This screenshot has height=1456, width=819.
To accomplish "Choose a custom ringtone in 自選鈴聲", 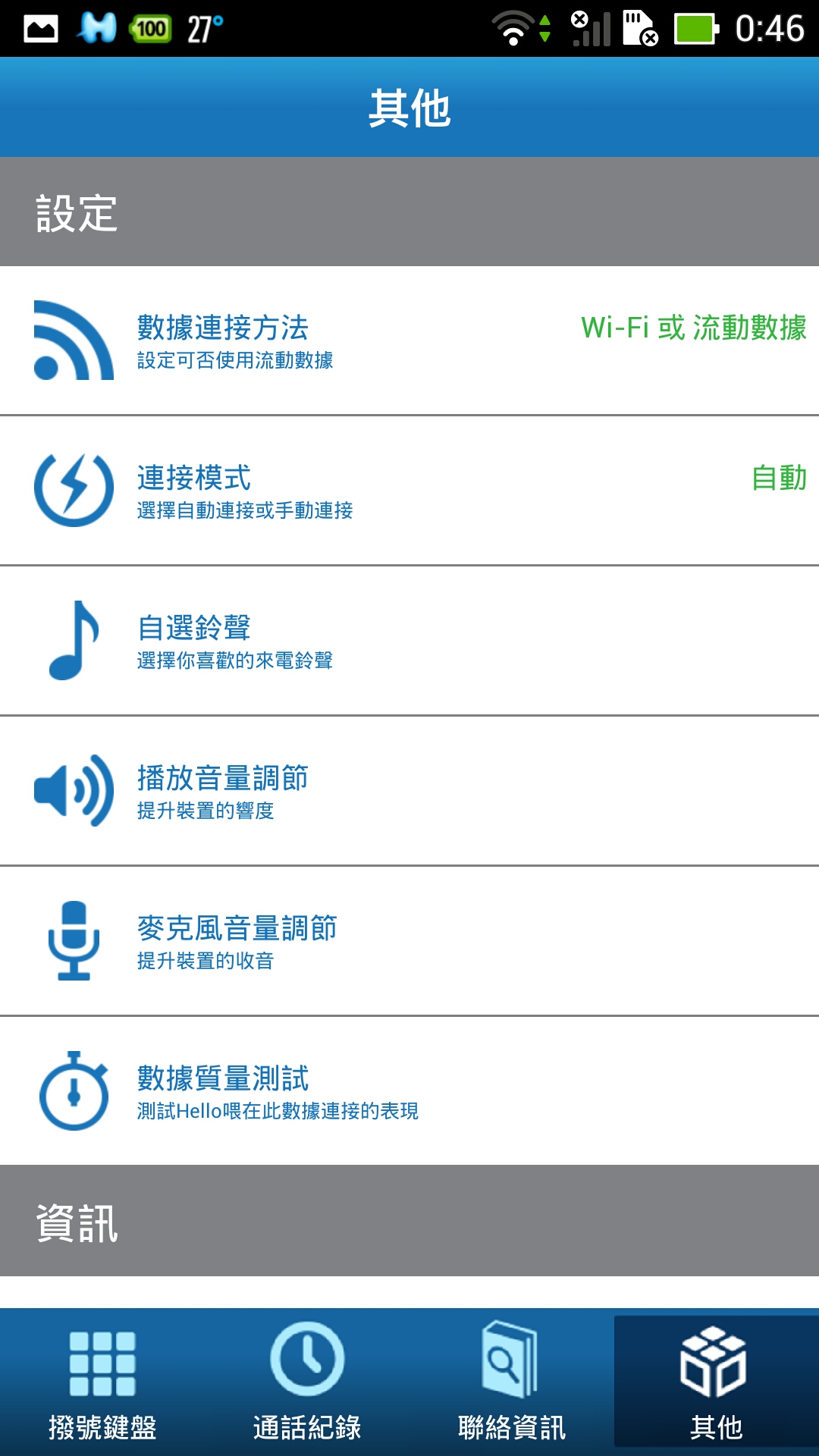I will 409,641.
